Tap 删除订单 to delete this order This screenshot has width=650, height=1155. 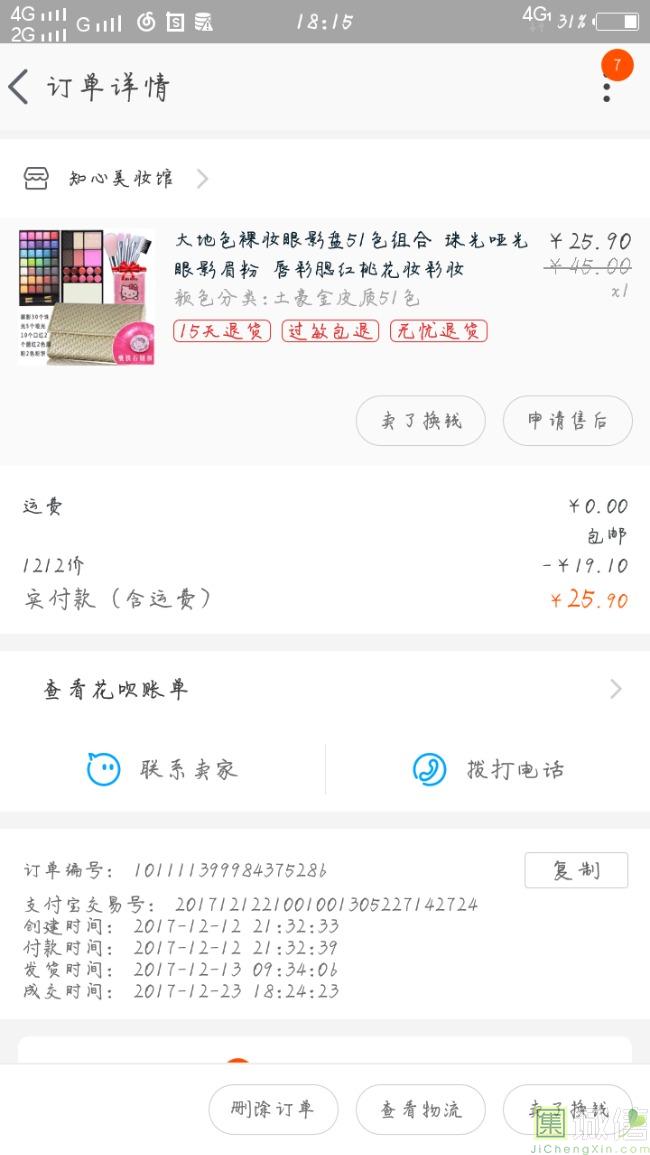pyautogui.click(x=273, y=1109)
